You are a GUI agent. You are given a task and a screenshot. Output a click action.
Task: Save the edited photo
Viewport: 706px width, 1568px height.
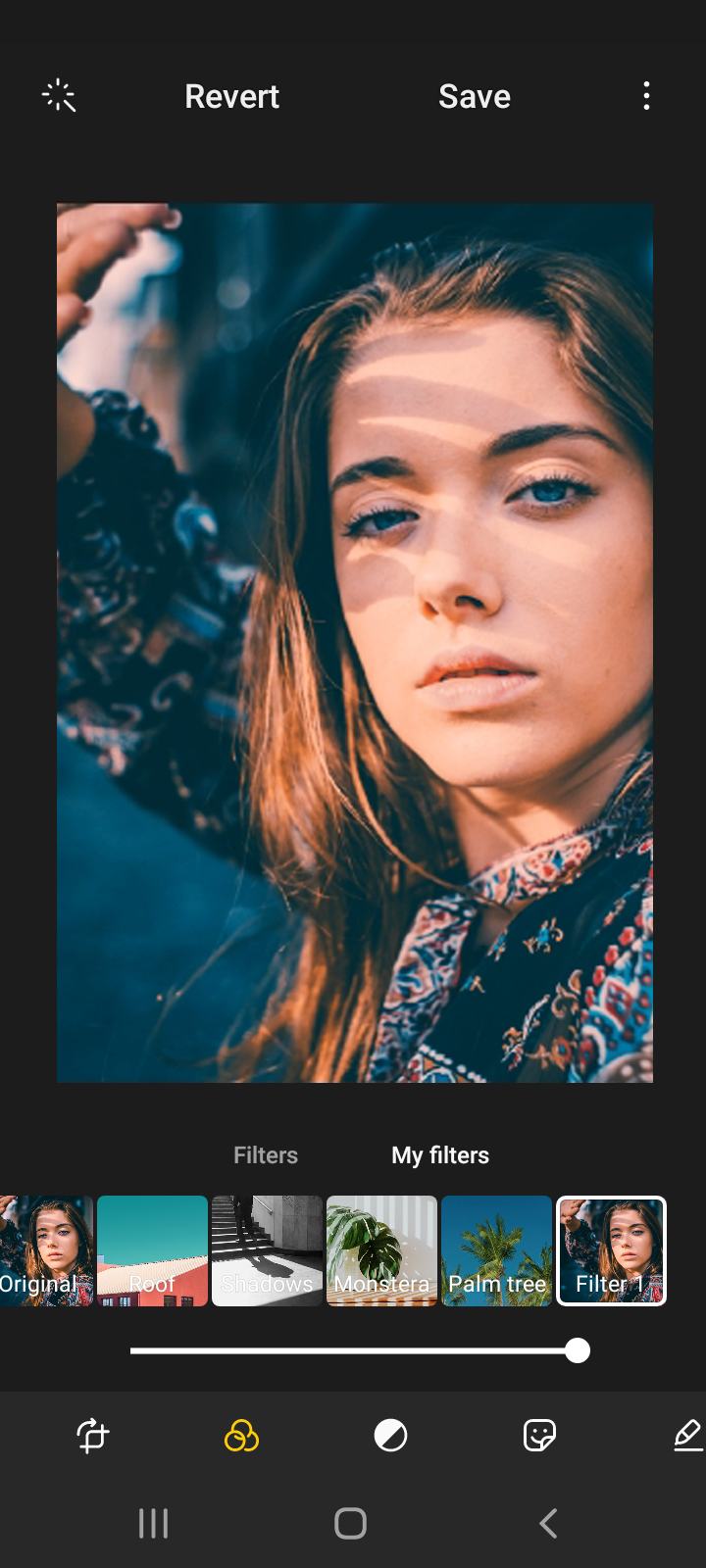click(x=474, y=96)
